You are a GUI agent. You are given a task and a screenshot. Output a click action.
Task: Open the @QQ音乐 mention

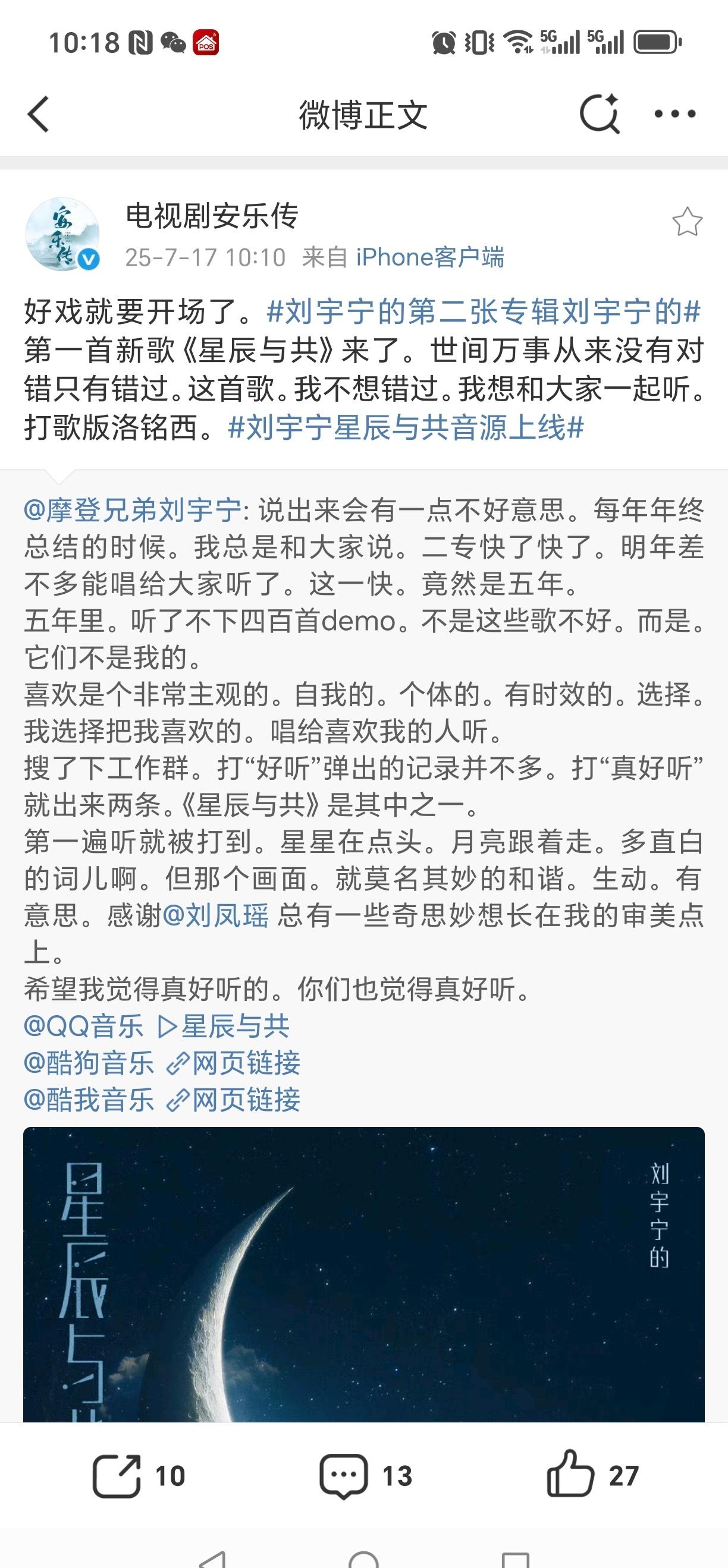click(x=83, y=1027)
